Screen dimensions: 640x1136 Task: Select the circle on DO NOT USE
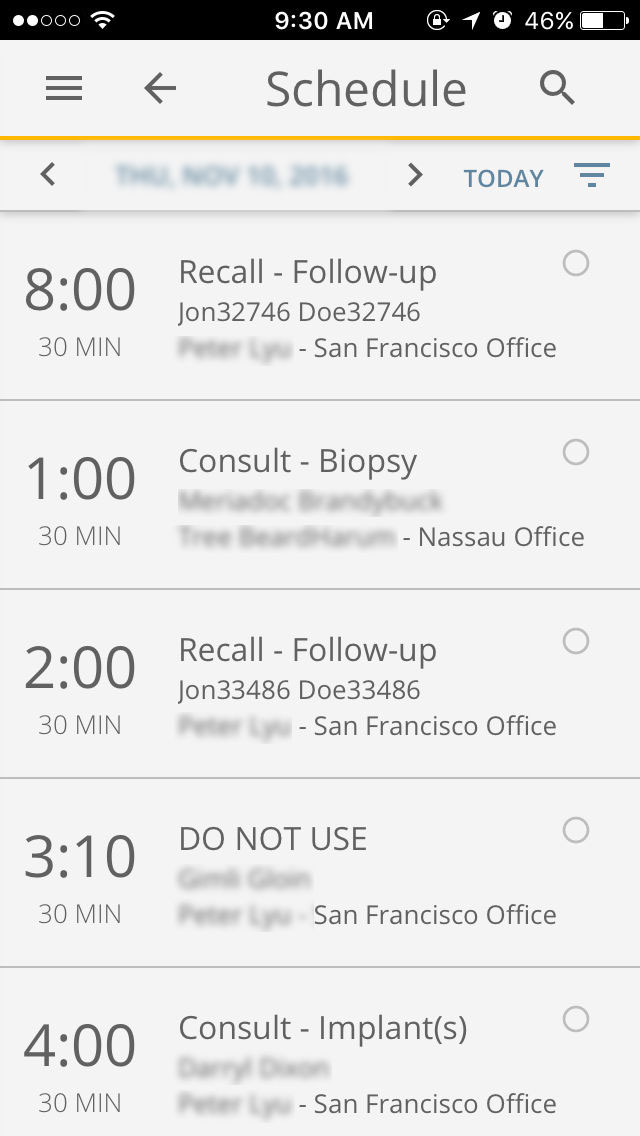(x=576, y=830)
